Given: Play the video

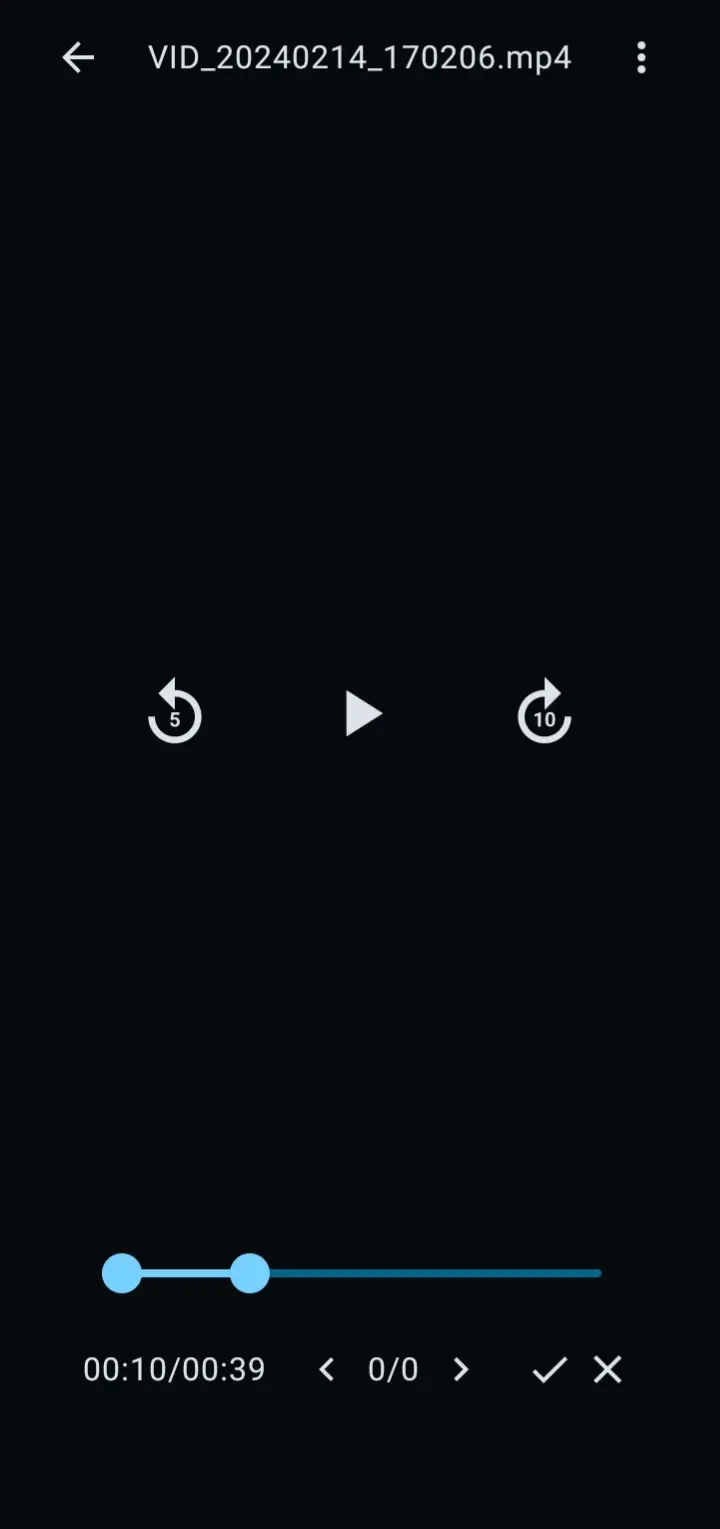Looking at the screenshot, I should click(362, 714).
